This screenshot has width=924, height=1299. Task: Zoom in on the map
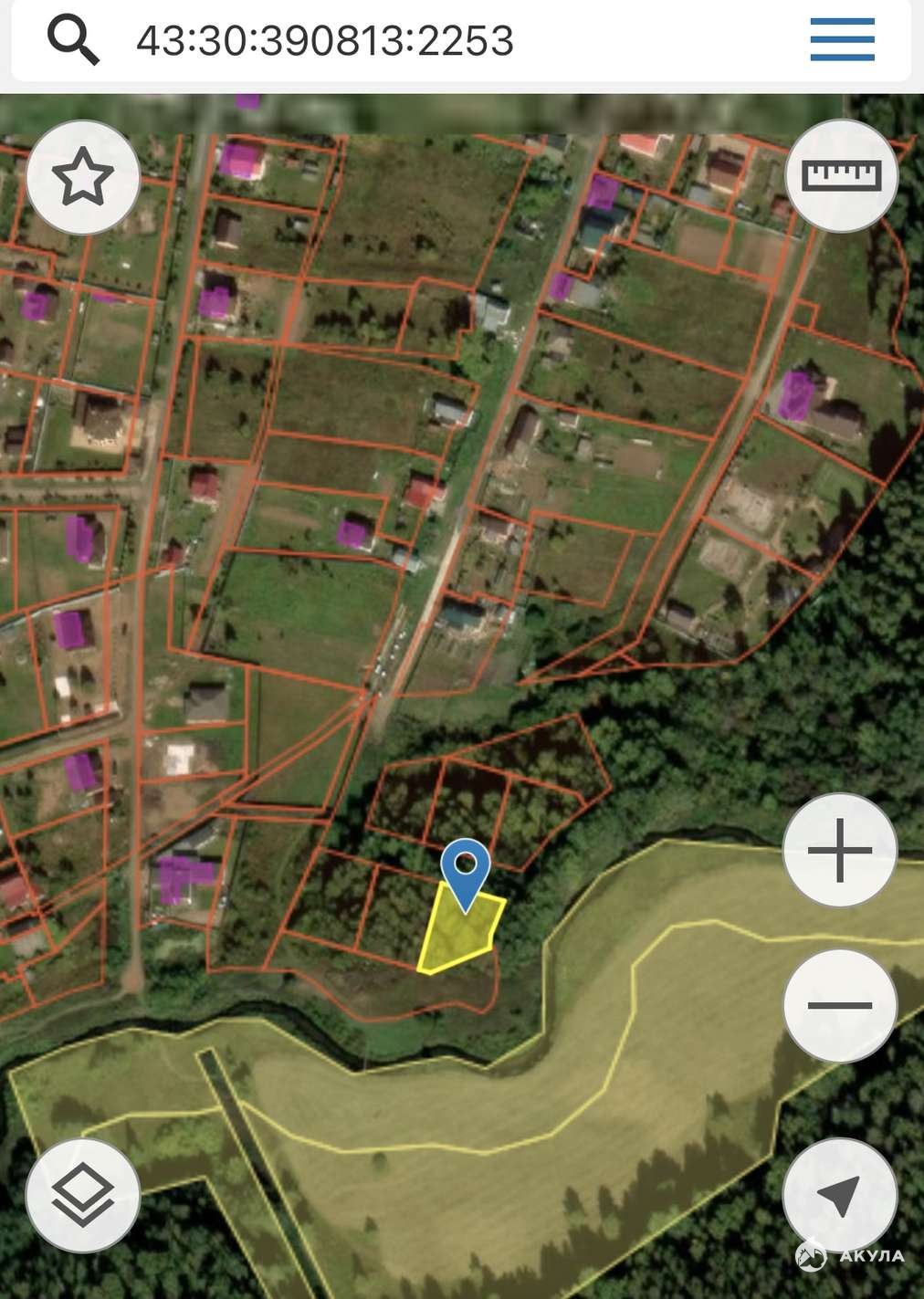tap(840, 850)
